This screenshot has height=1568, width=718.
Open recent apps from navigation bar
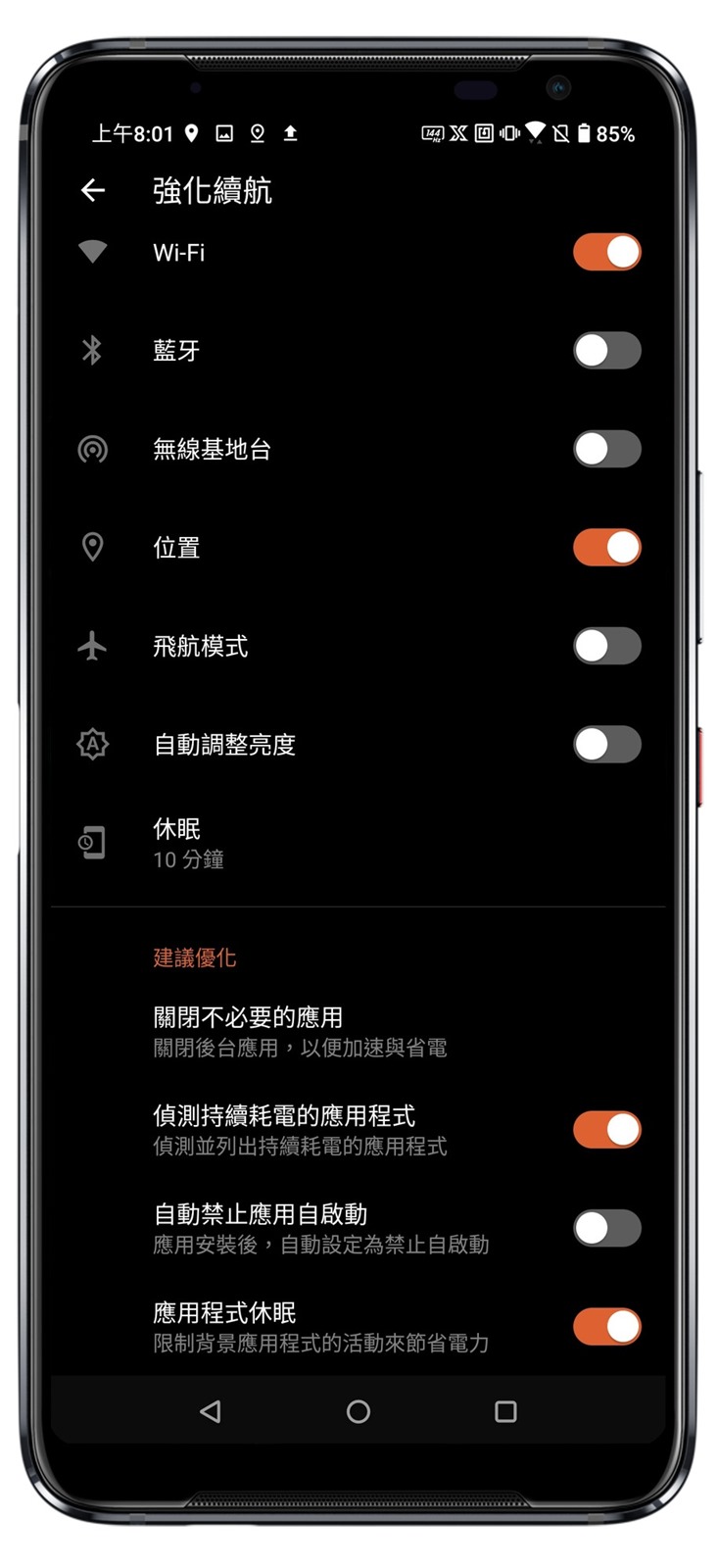coord(505,1411)
